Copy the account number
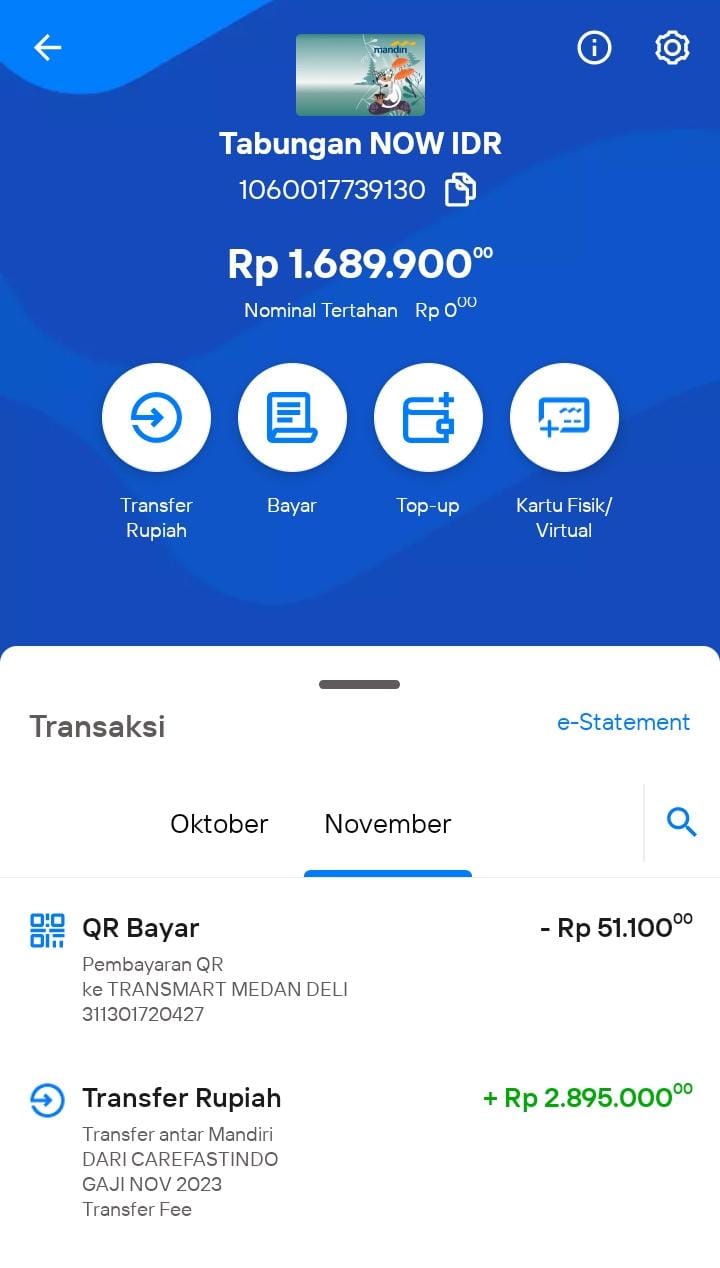The image size is (720, 1268). tap(460, 190)
